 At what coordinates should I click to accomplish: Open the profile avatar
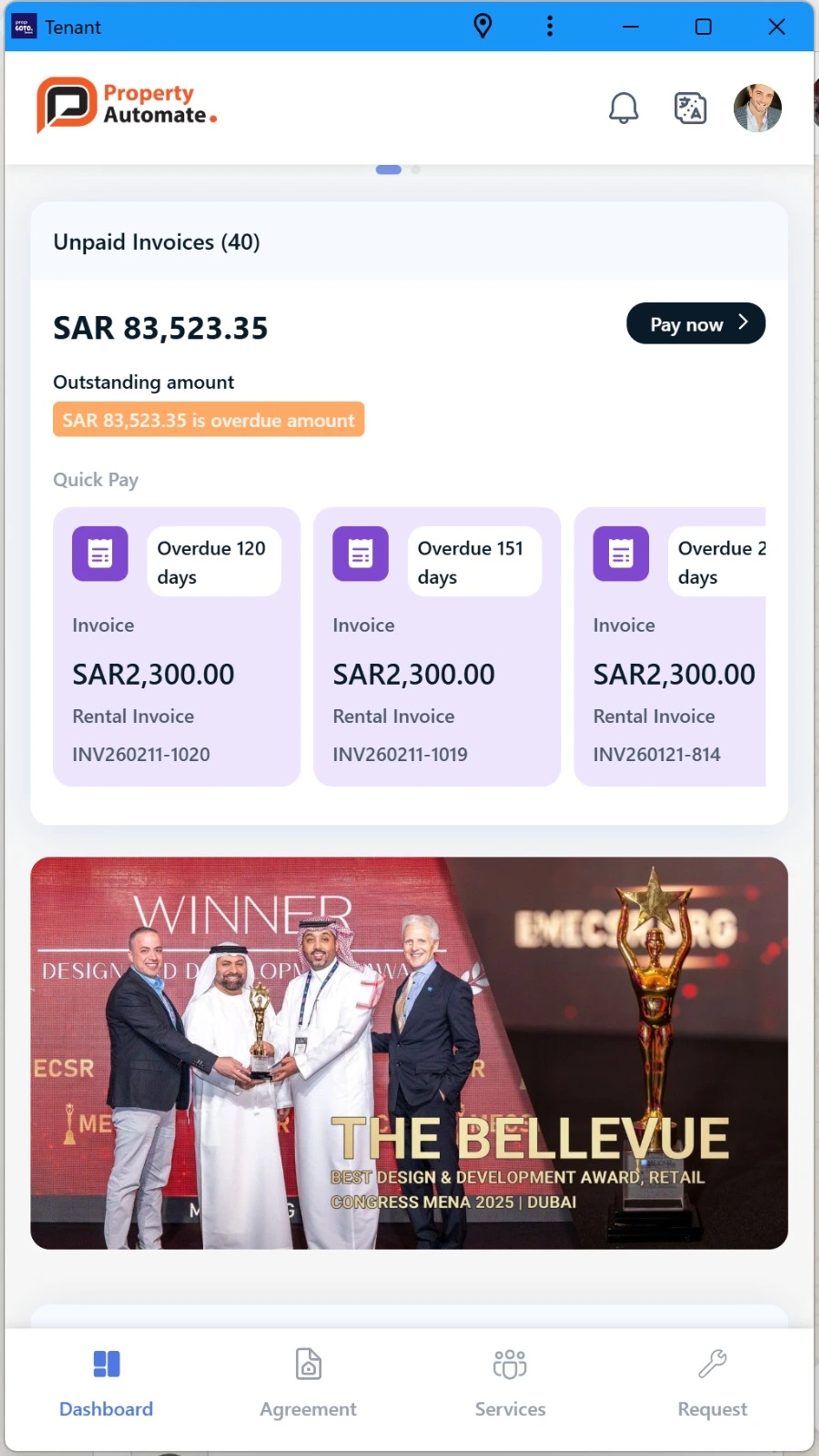(x=758, y=108)
